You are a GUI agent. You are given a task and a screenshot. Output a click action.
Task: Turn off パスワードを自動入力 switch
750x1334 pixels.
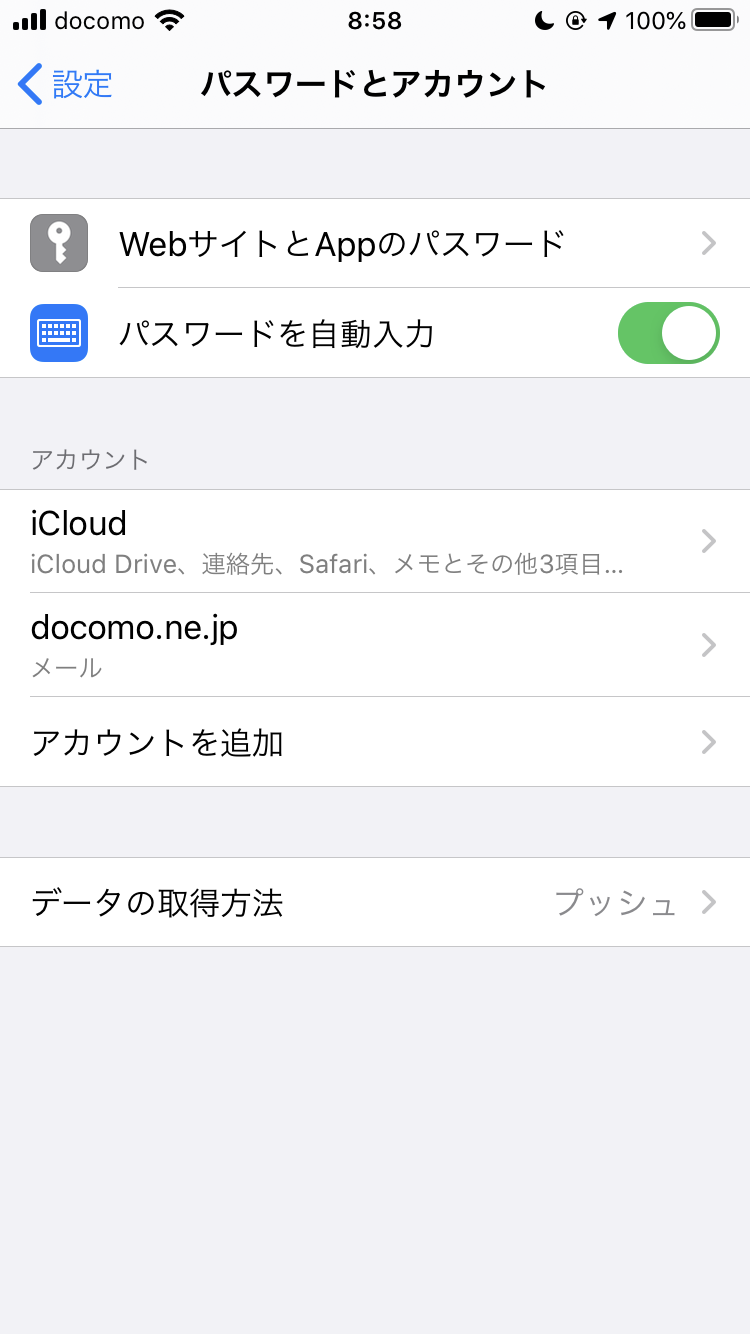click(x=668, y=333)
